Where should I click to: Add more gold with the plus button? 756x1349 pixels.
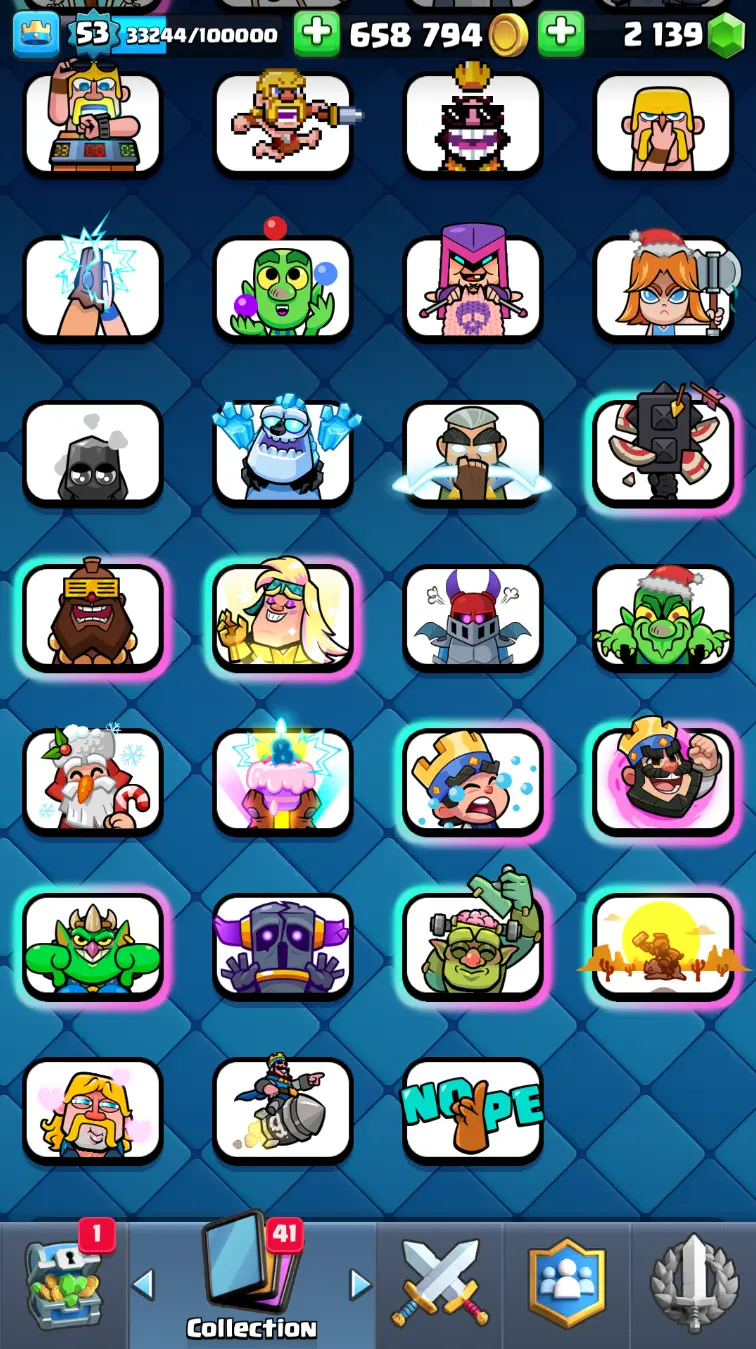point(316,35)
